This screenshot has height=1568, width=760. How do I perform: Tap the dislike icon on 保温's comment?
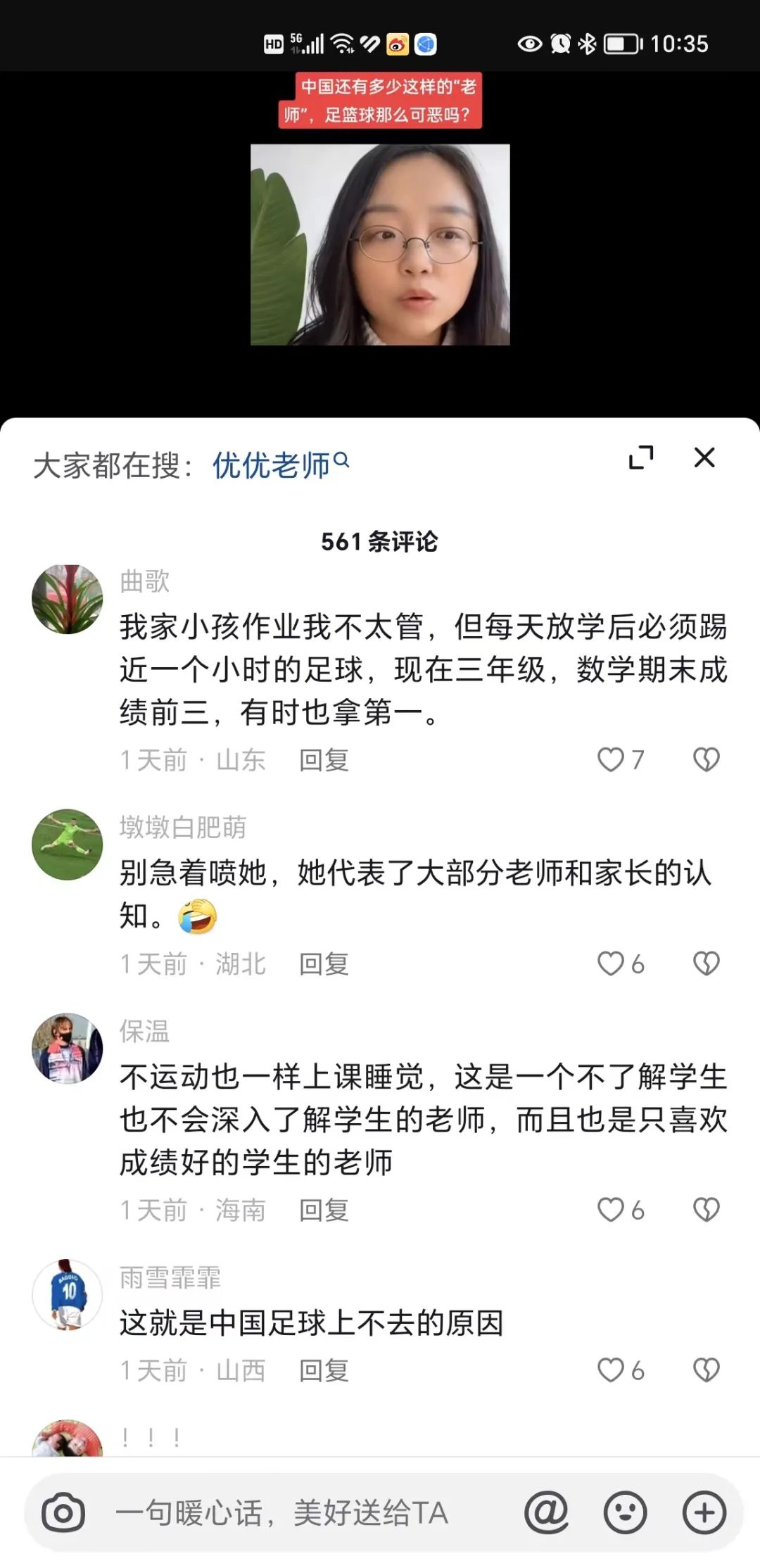(706, 1210)
